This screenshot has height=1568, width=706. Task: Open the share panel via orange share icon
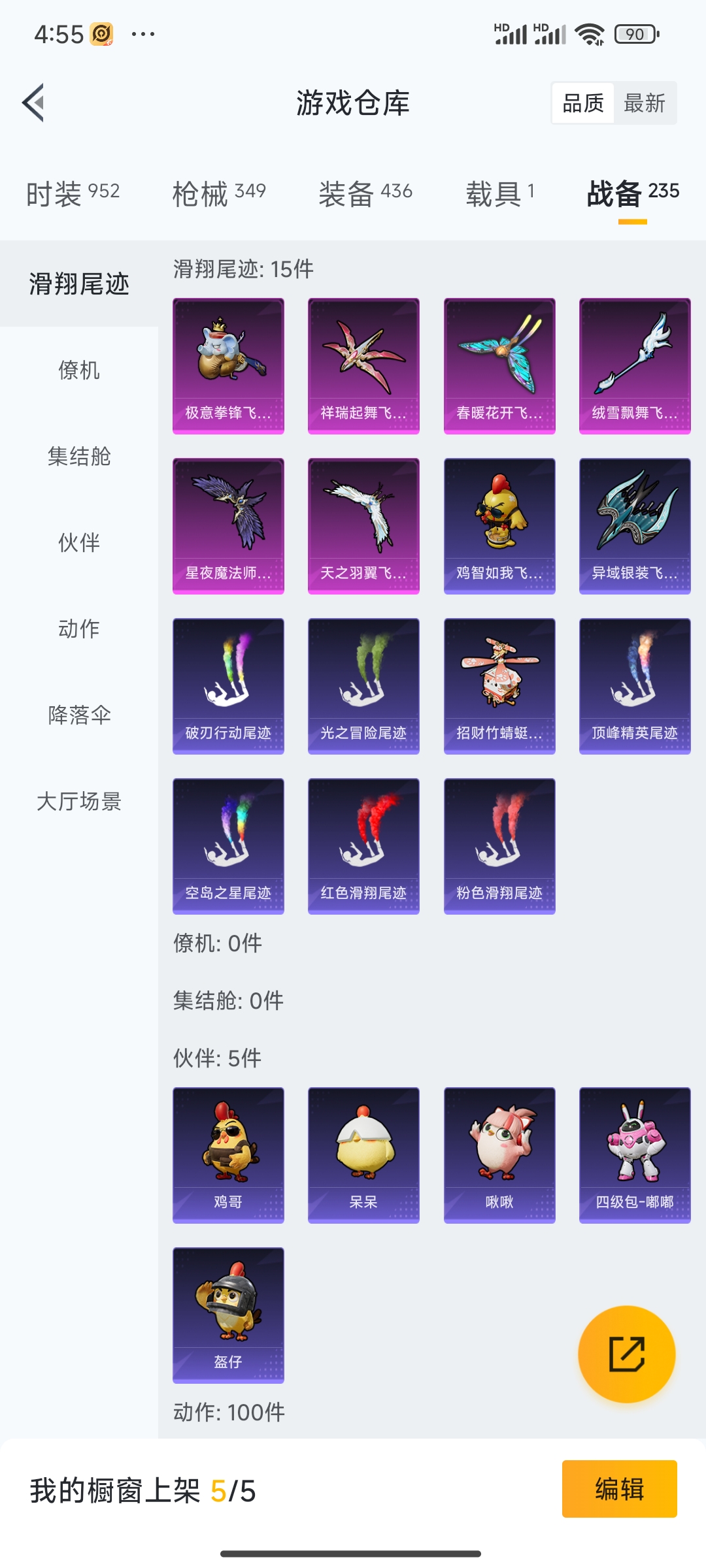pos(626,1354)
